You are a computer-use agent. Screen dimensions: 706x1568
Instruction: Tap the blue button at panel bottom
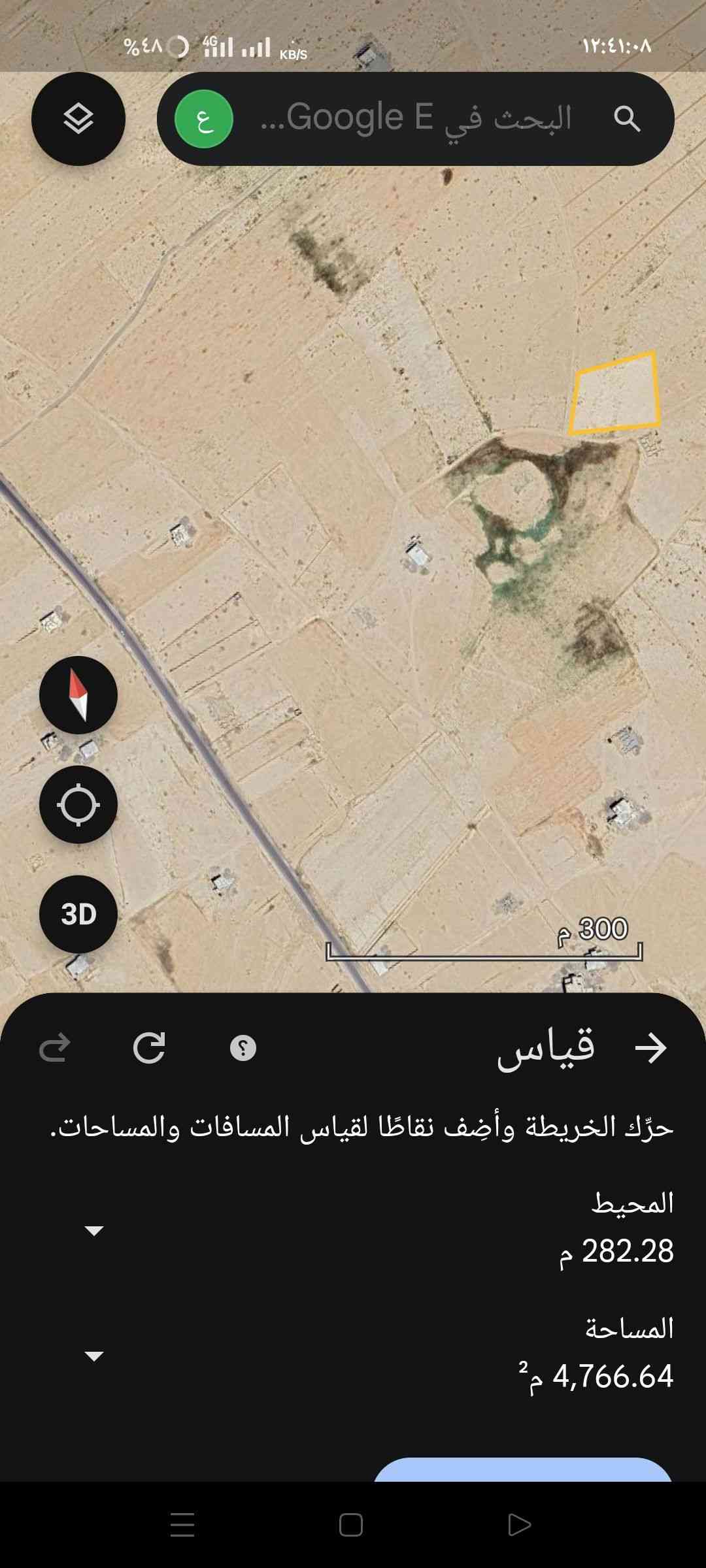pyautogui.click(x=523, y=1470)
